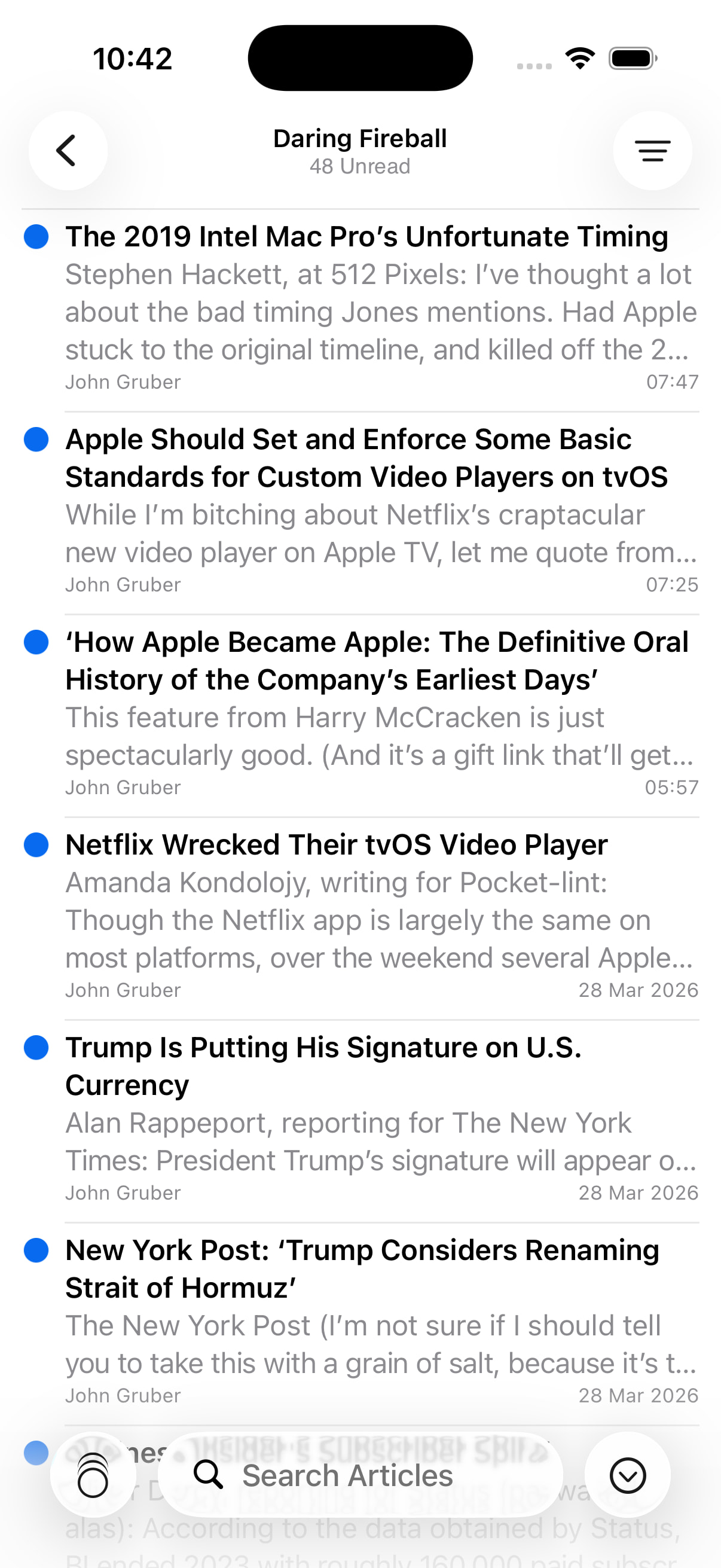Open the filter options menu
Screen dimensions: 721x1568
pos(652,150)
